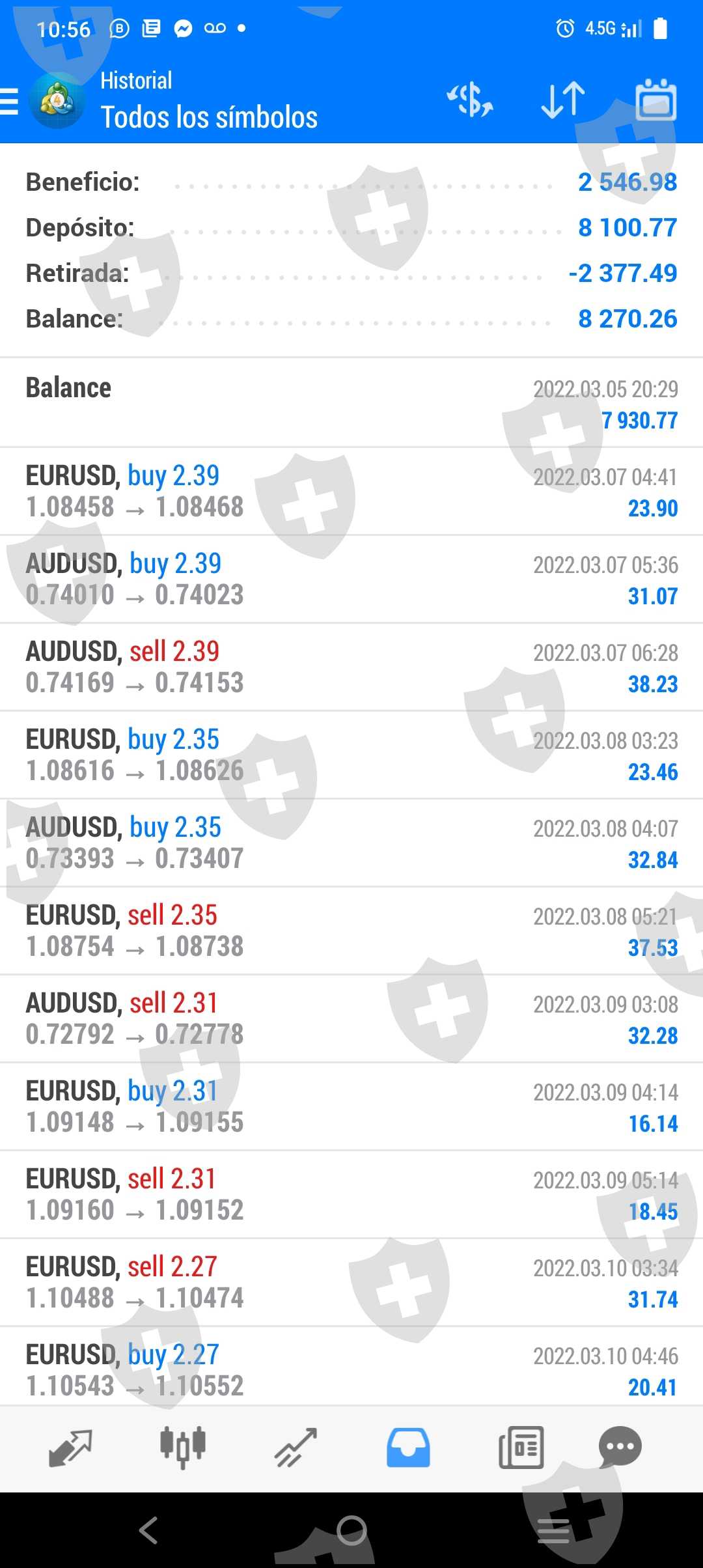Switch to the Quotes tab
703x1568 pixels.
click(70, 1448)
